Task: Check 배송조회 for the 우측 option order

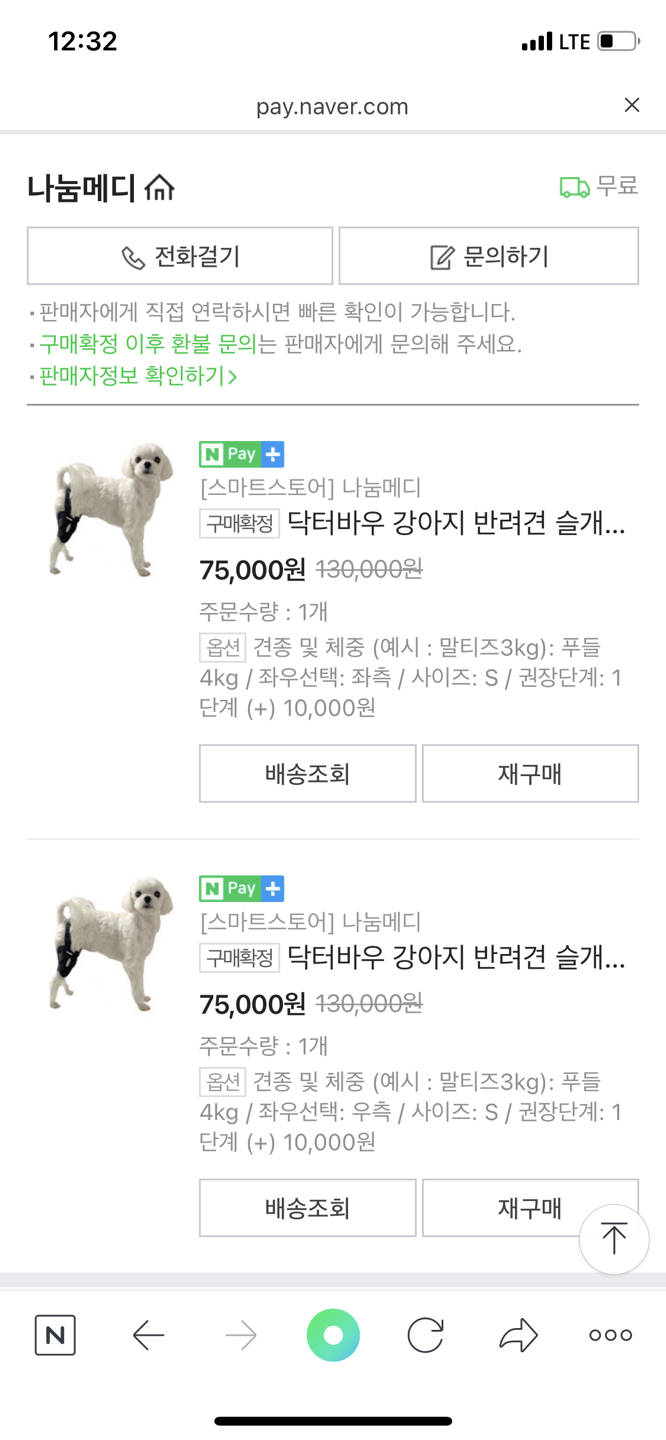Action: pyautogui.click(x=308, y=1208)
